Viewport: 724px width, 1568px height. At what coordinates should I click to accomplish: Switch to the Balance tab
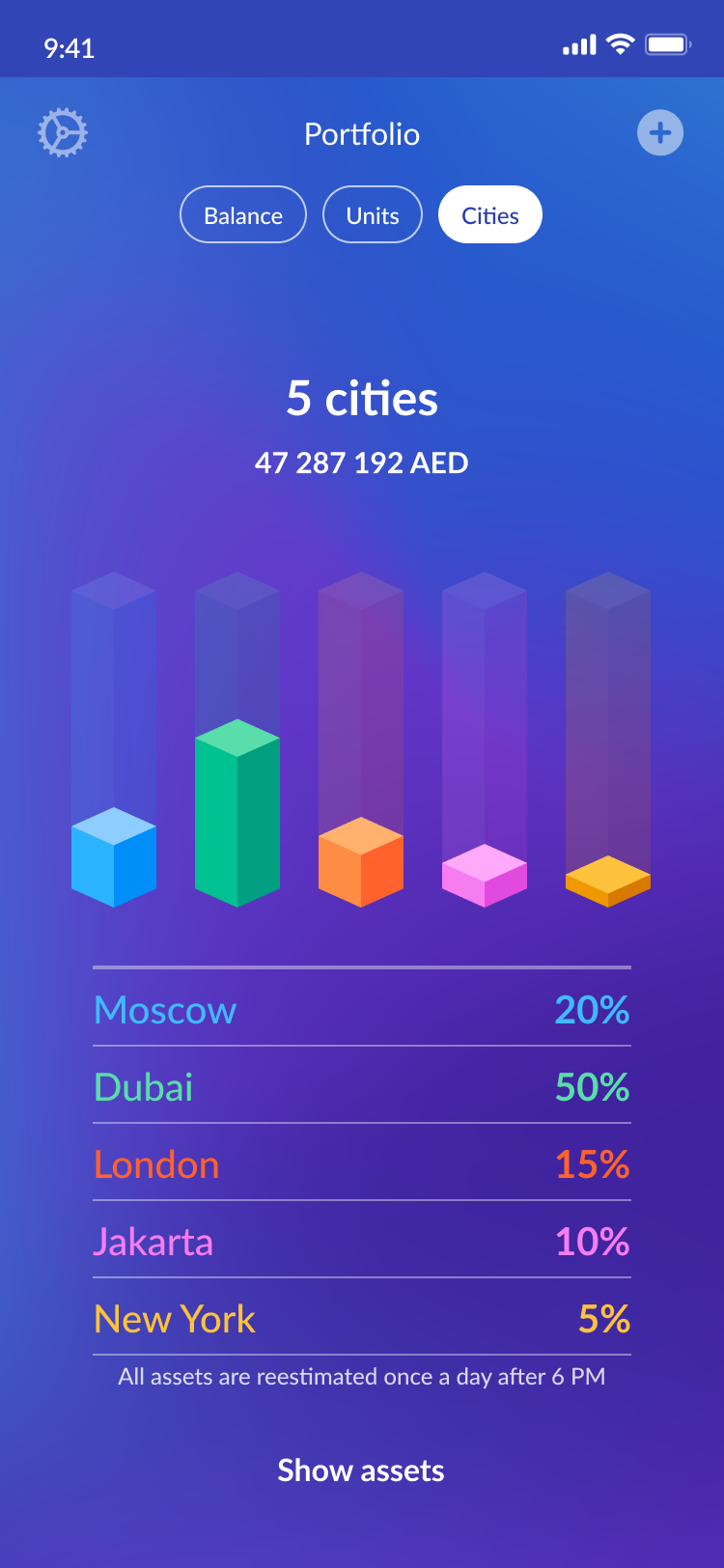243,214
